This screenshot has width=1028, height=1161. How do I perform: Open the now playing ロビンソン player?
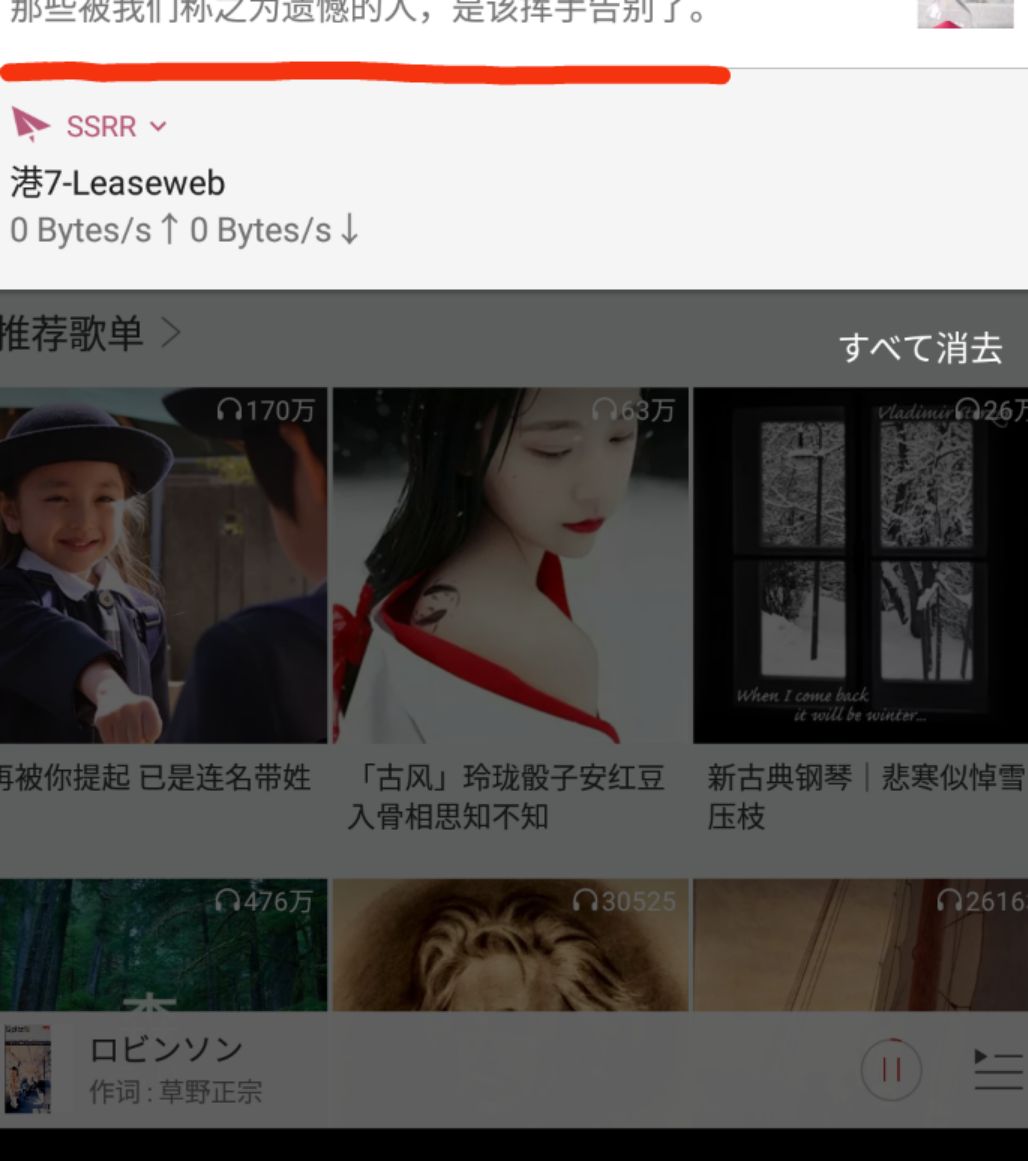coord(300,1070)
